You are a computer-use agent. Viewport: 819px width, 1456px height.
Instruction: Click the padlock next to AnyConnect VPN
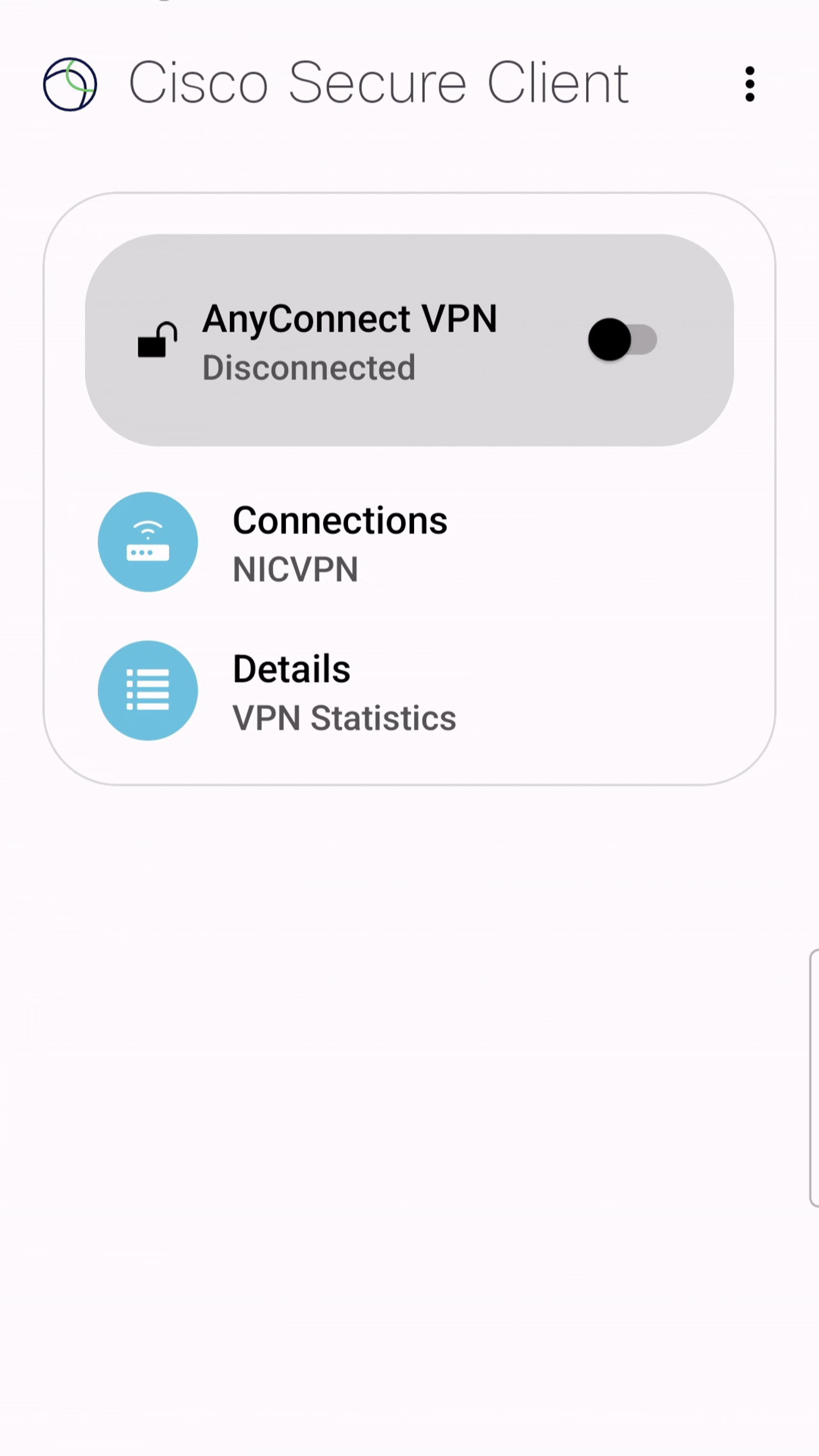(x=158, y=340)
